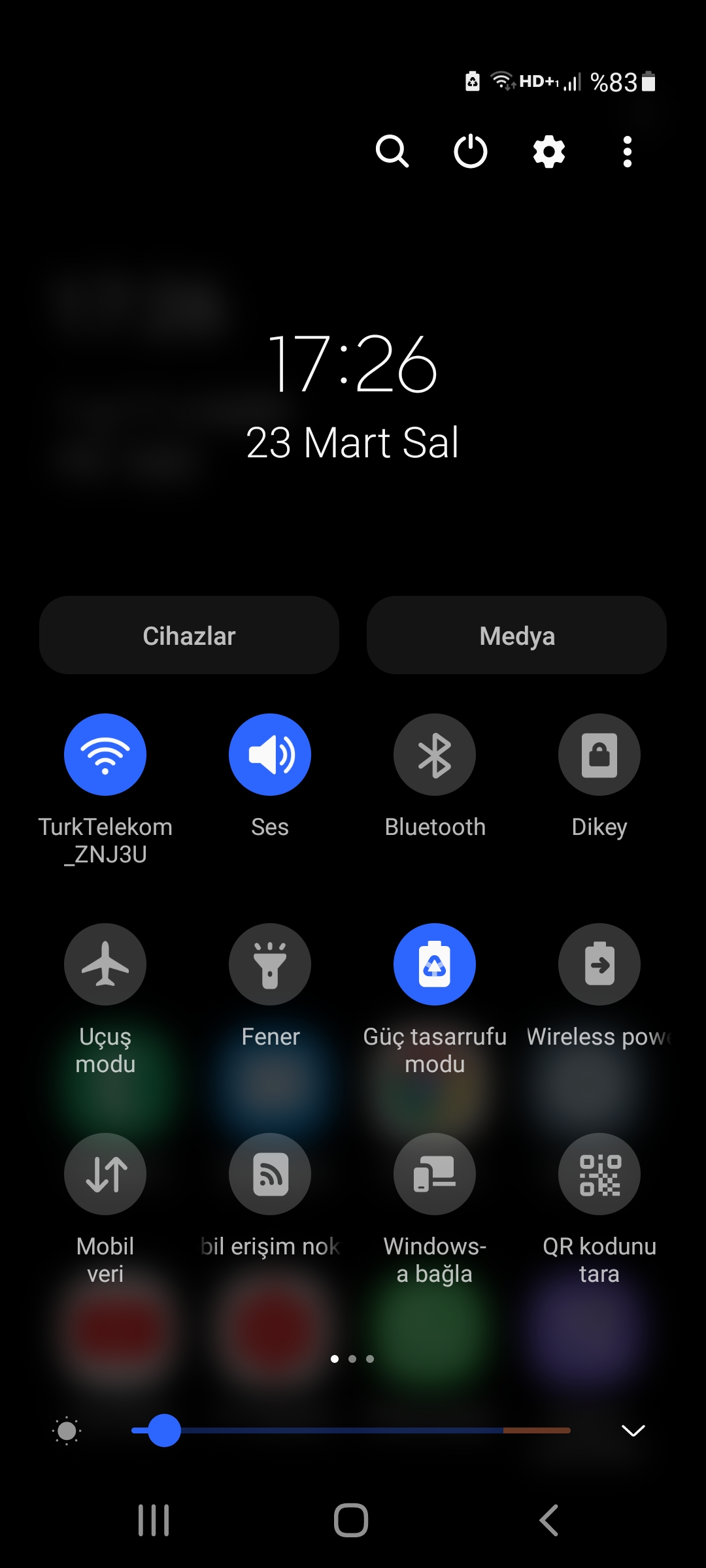The image size is (706, 1568).
Task: Open the Medya media panel
Action: (x=516, y=635)
